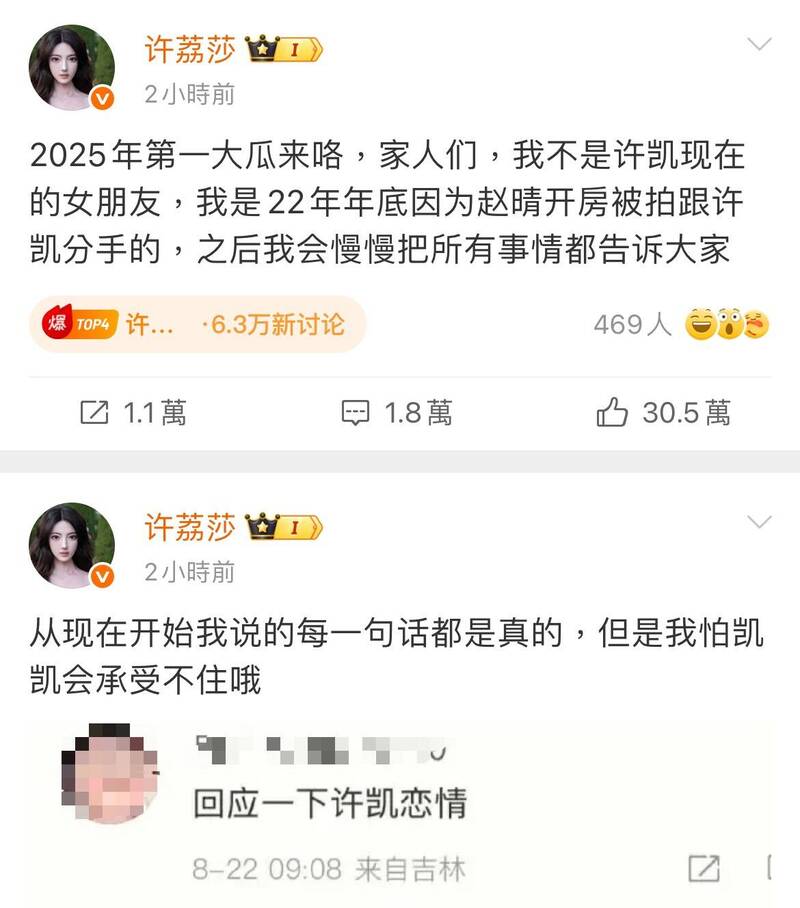This screenshot has height=908, width=800.
Task: Expand the first post's options chevron
Action: point(758,45)
